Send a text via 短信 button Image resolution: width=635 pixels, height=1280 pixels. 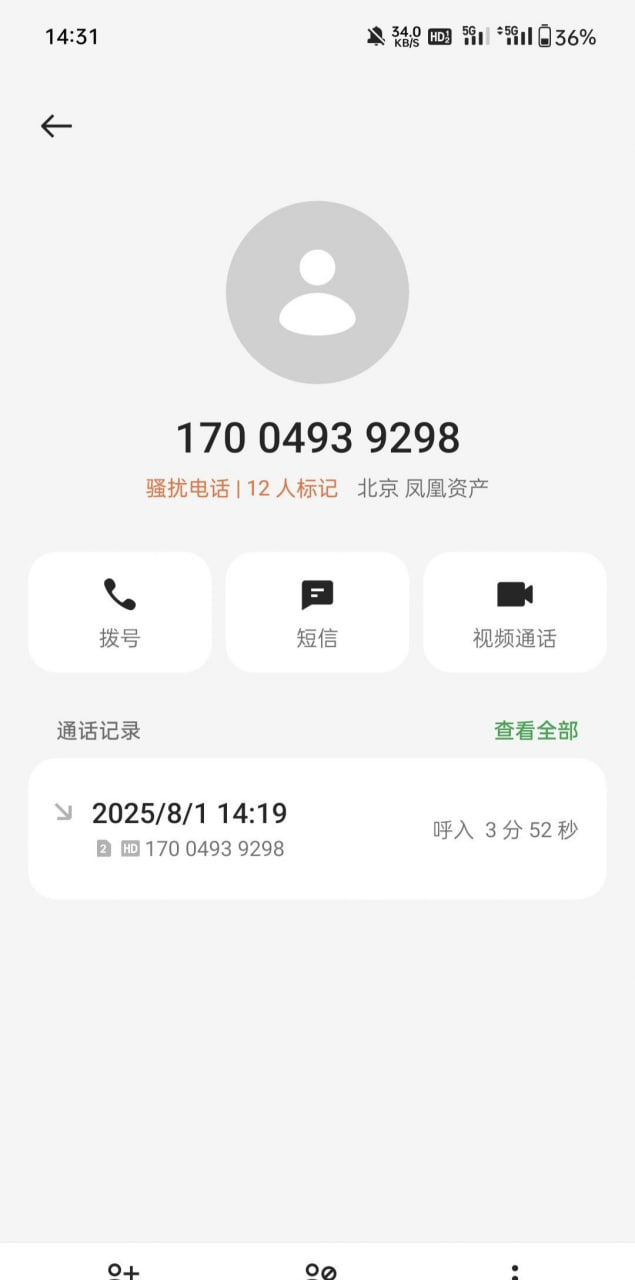click(317, 612)
